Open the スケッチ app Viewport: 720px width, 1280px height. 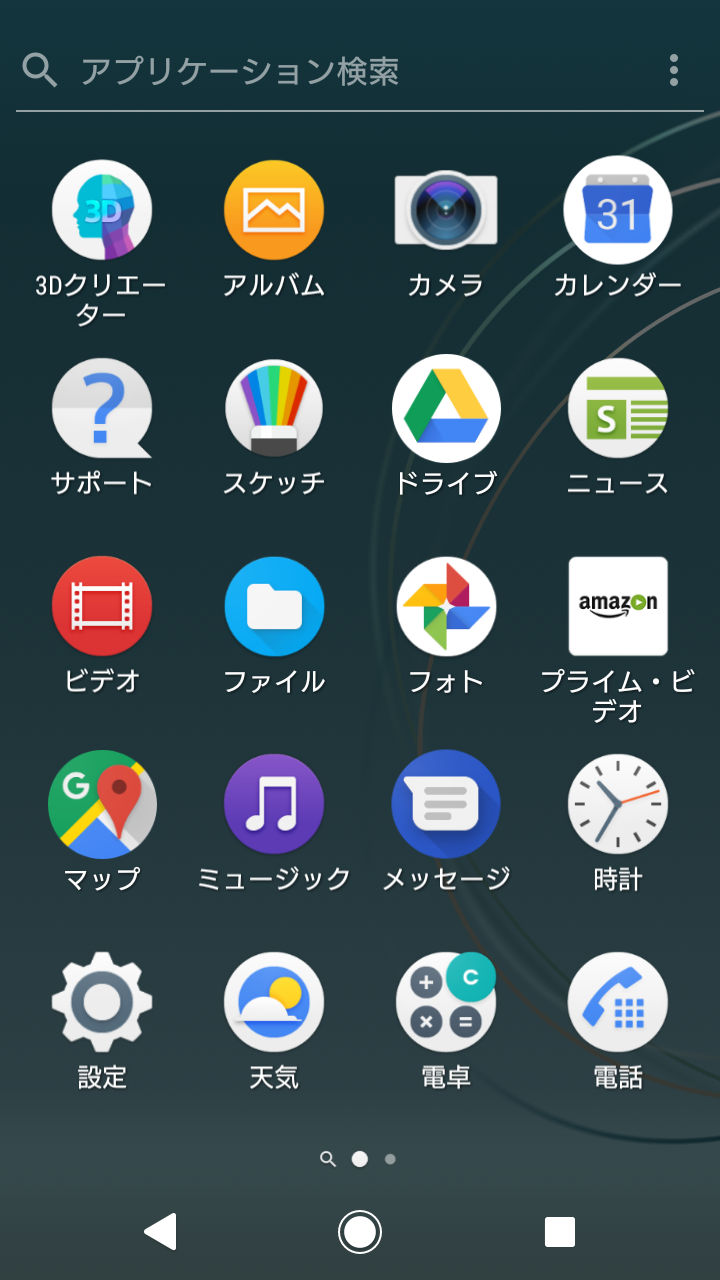tap(274, 408)
